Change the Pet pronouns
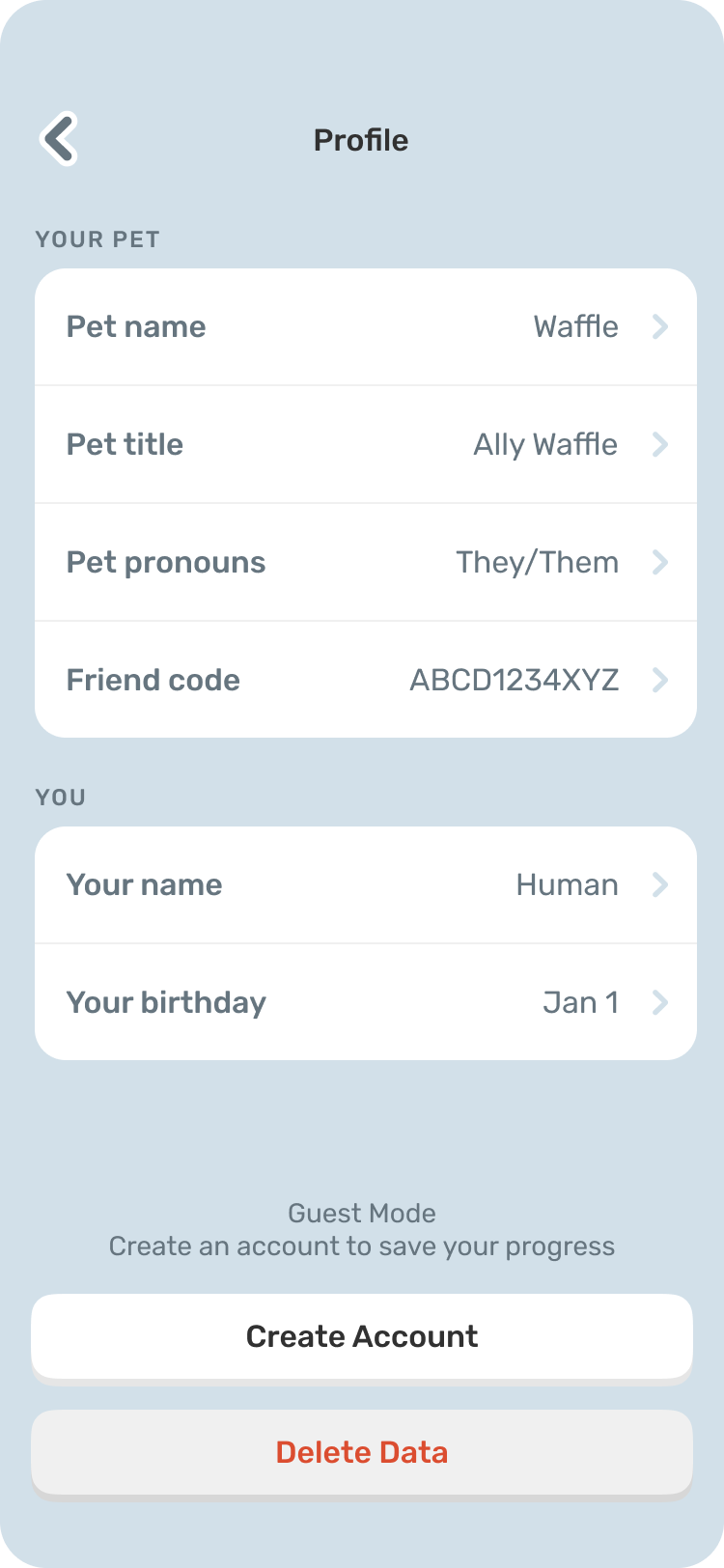 click(365, 563)
